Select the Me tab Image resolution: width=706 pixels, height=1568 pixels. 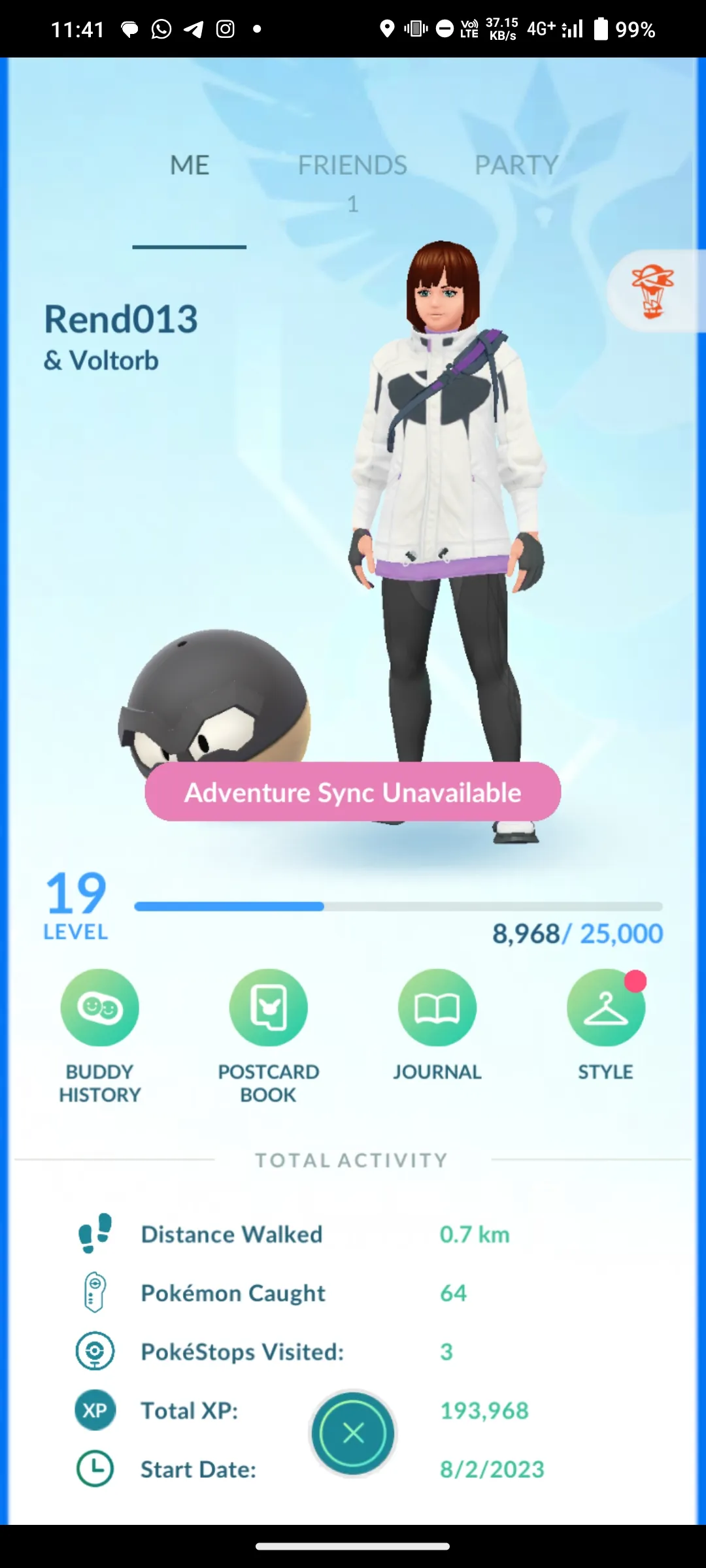click(190, 166)
